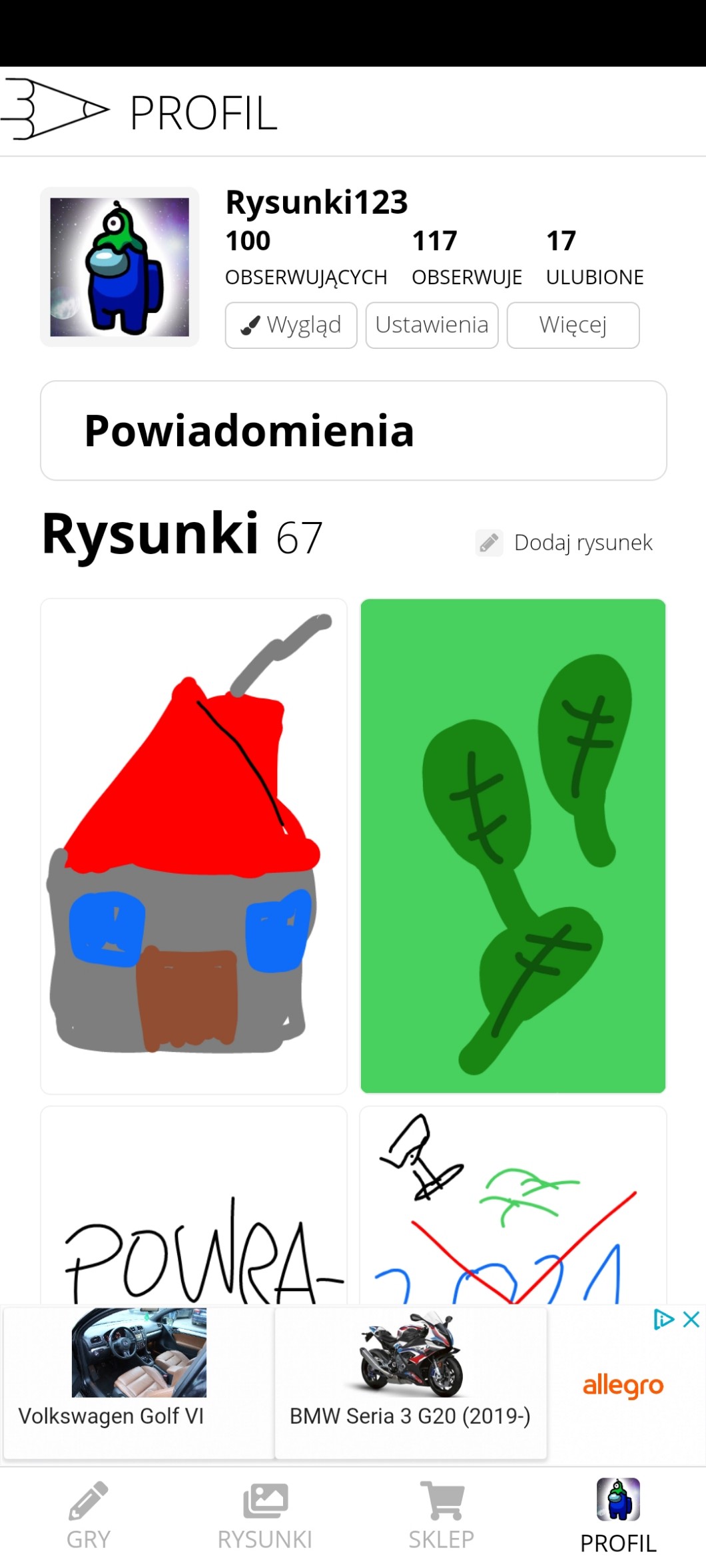The height and width of the screenshot is (1568, 706).
Task: Open the red-roof house drawing
Action: coord(193,846)
